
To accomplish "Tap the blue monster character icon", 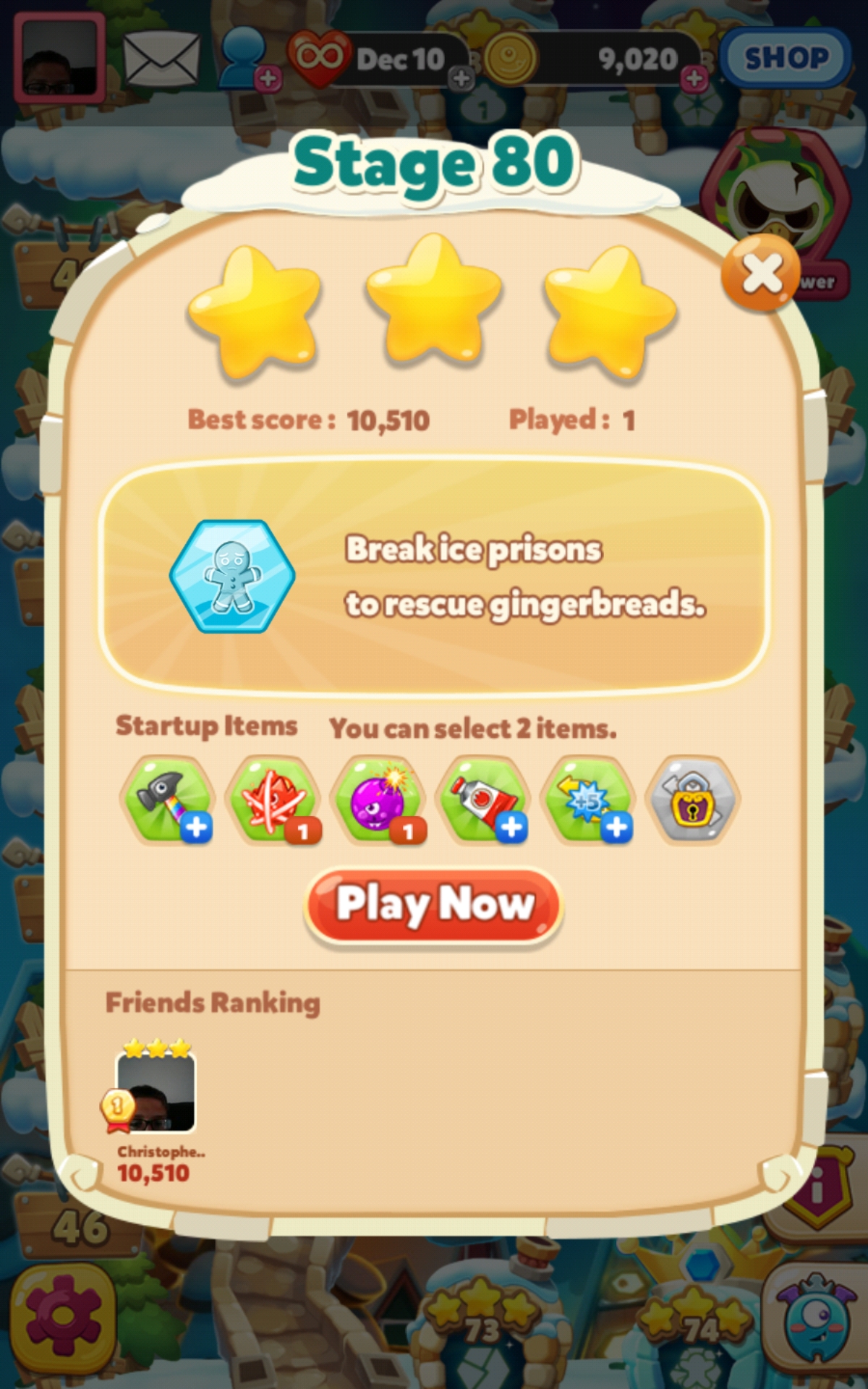I will (x=816, y=1317).
